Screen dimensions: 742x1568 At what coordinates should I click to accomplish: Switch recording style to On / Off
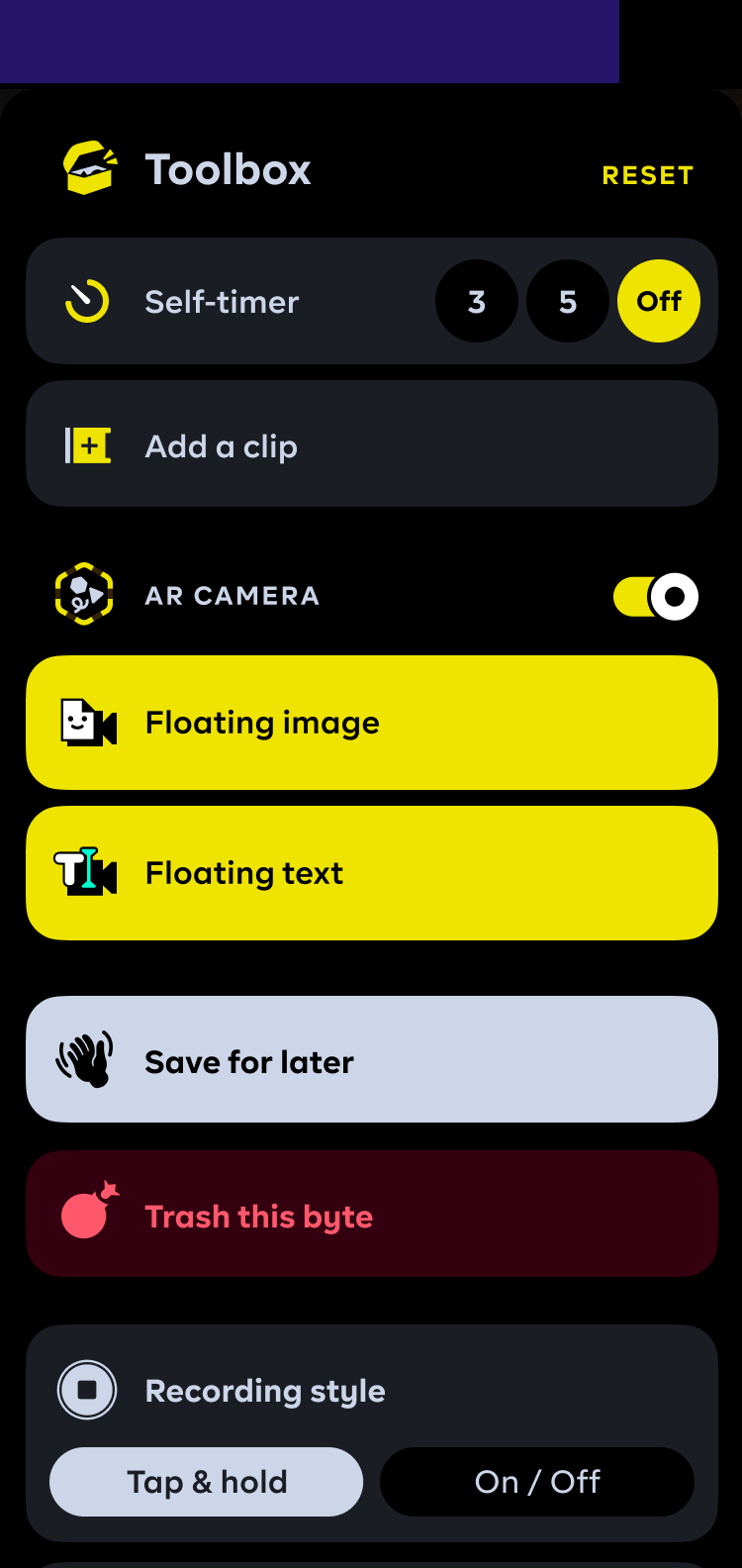click(537, 1482)
